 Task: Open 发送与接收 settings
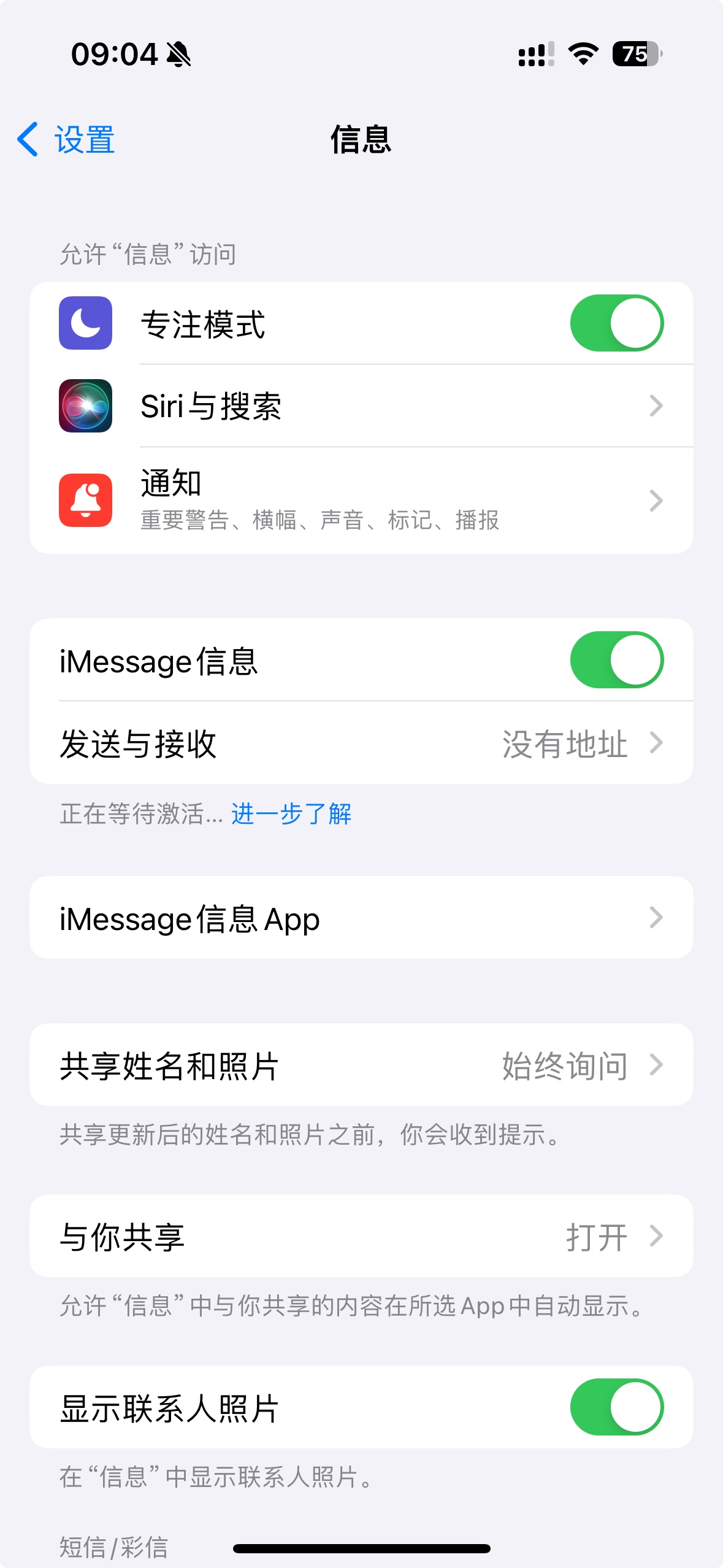pyautogui.click(x=361, y=743)
